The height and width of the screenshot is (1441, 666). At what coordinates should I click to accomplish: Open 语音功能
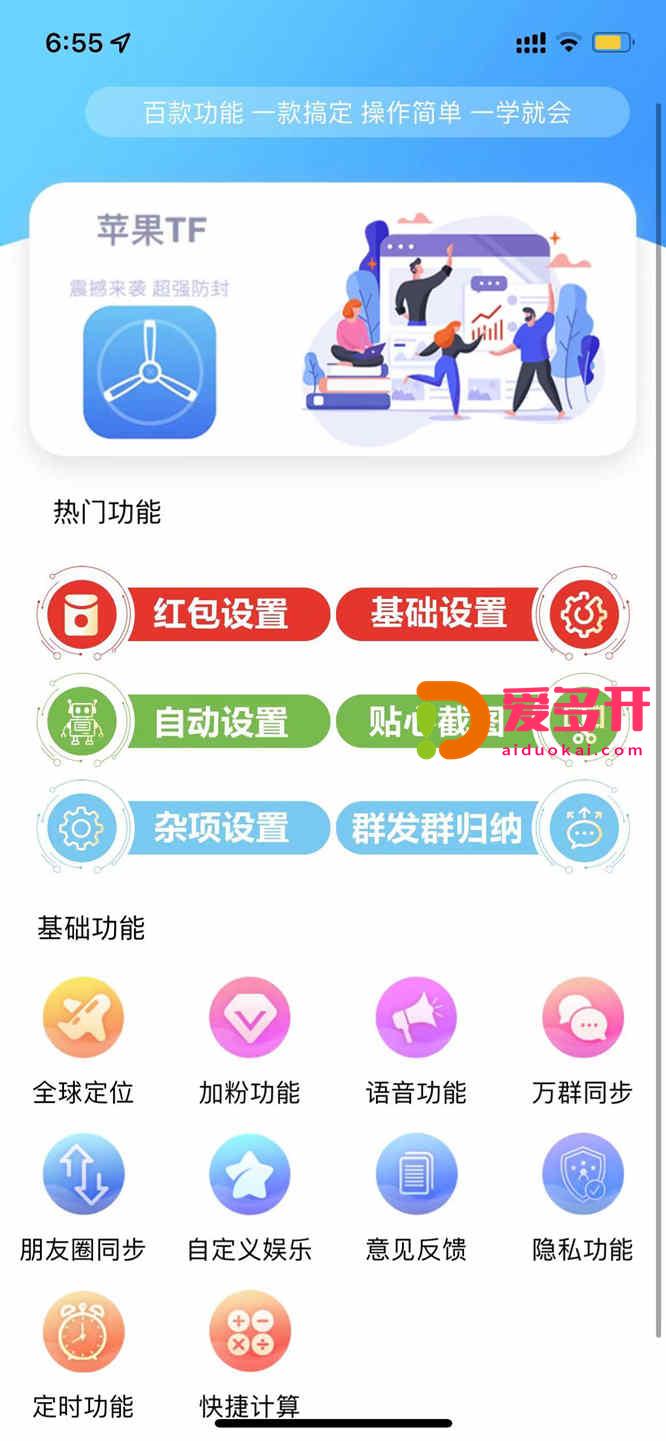click(416, 1018)
